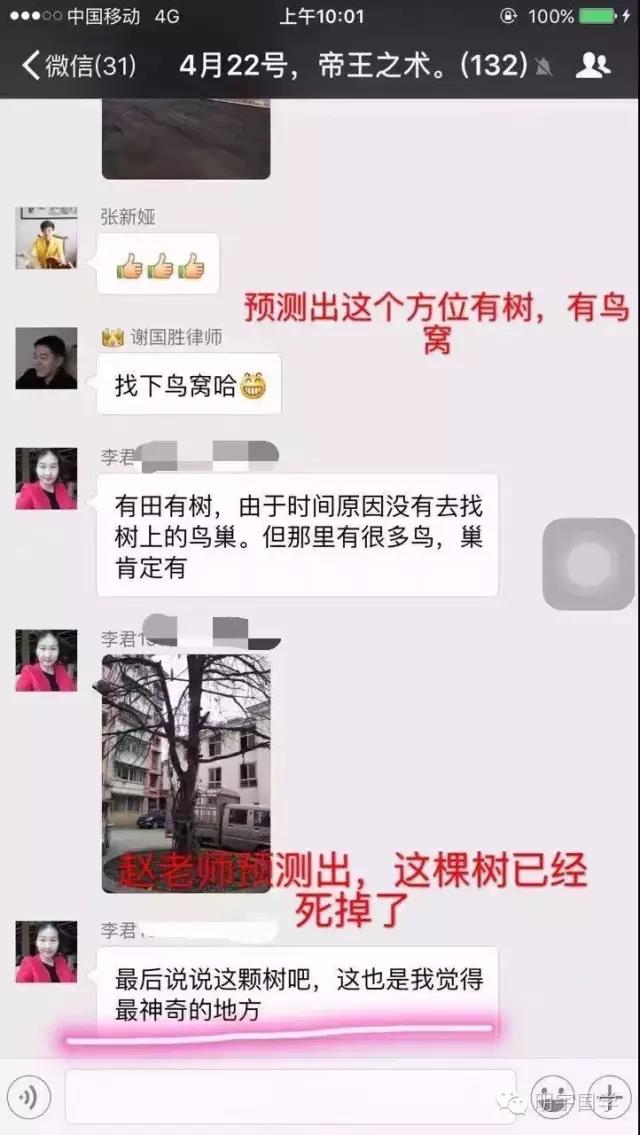This screenshot has width=640, height=1135.
Task: Open the plus attachments menu
Action: click(608, 1098)
